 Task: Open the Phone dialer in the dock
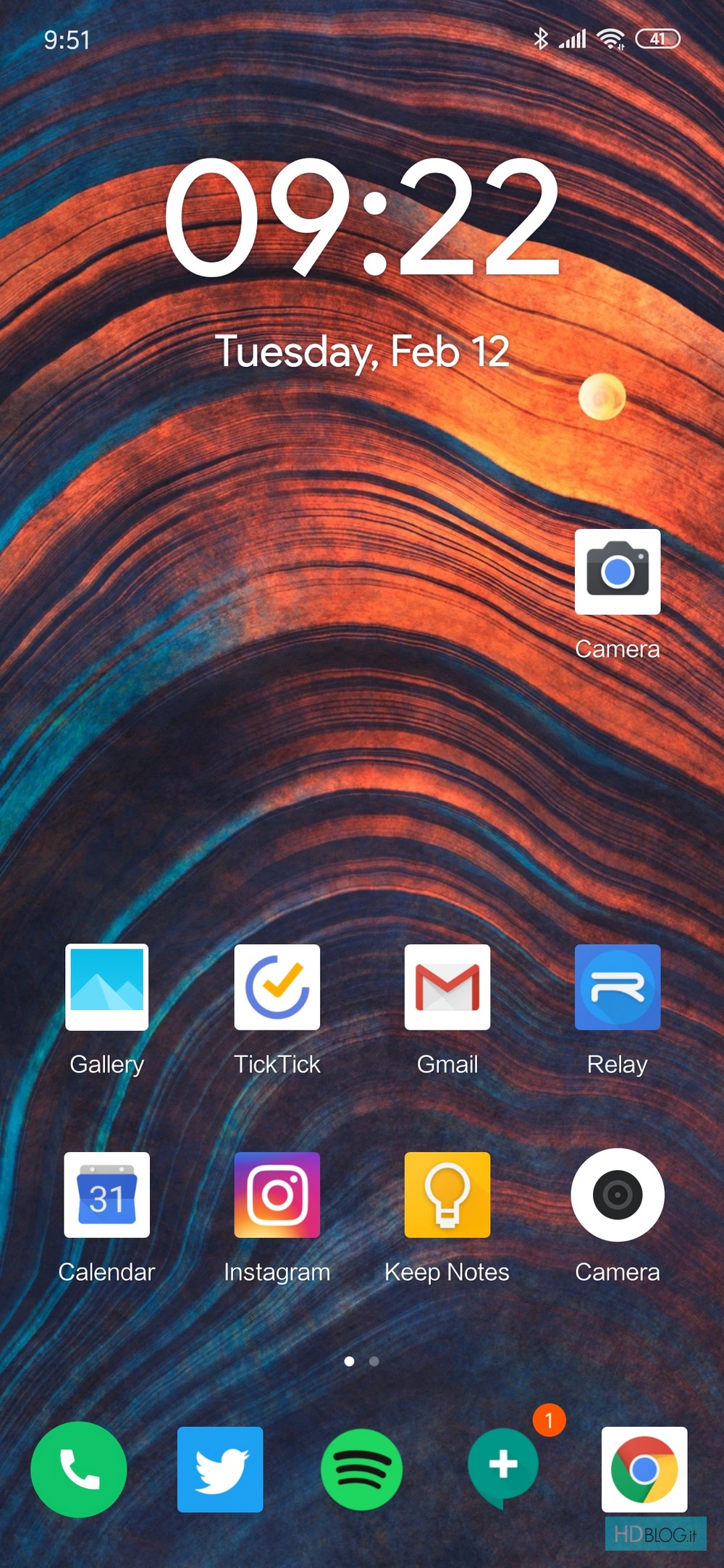pos(79,1470)
